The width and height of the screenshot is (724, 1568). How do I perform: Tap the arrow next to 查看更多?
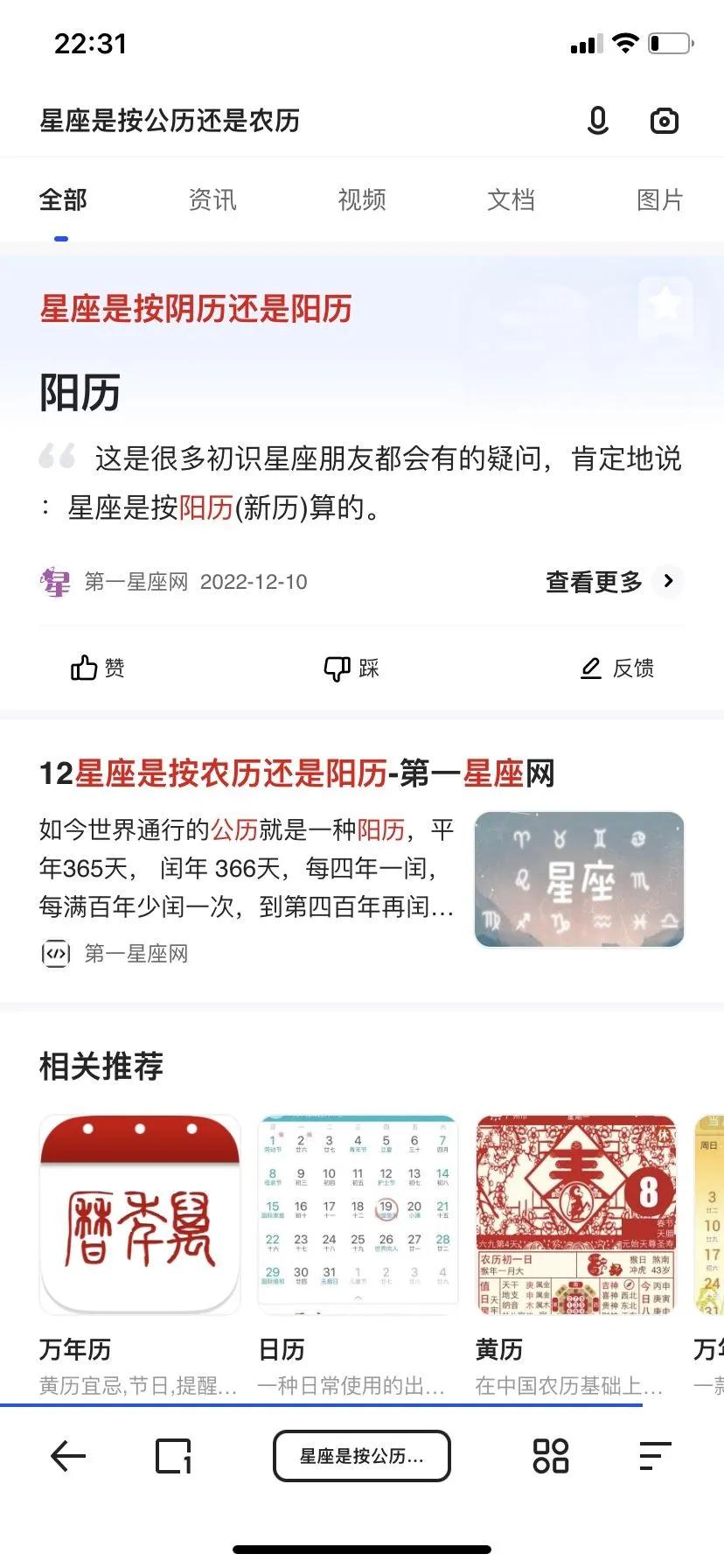(x=669, y=581)
